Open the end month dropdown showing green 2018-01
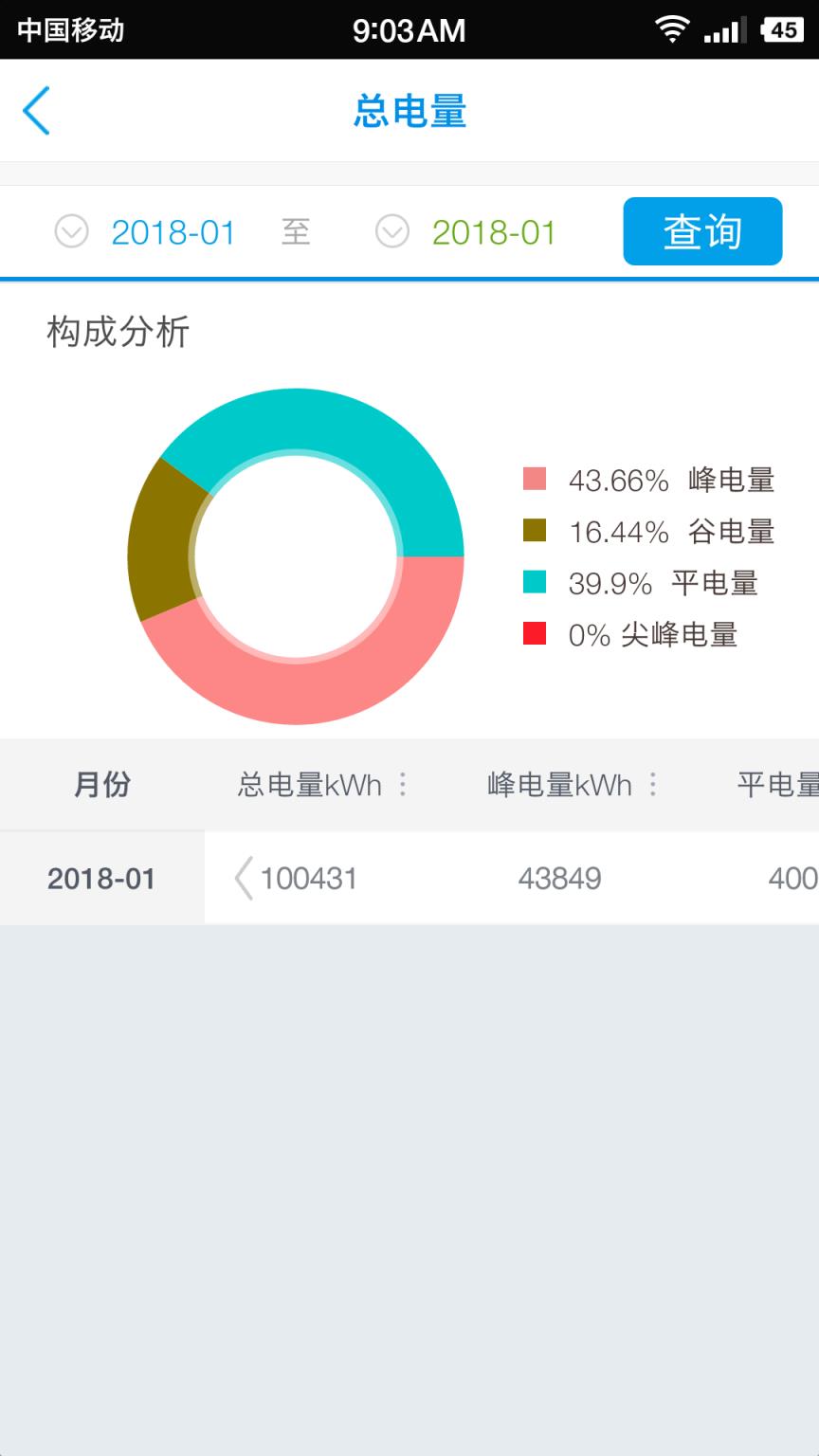This screenshot has height=1456, width=819. coord(493,232)
